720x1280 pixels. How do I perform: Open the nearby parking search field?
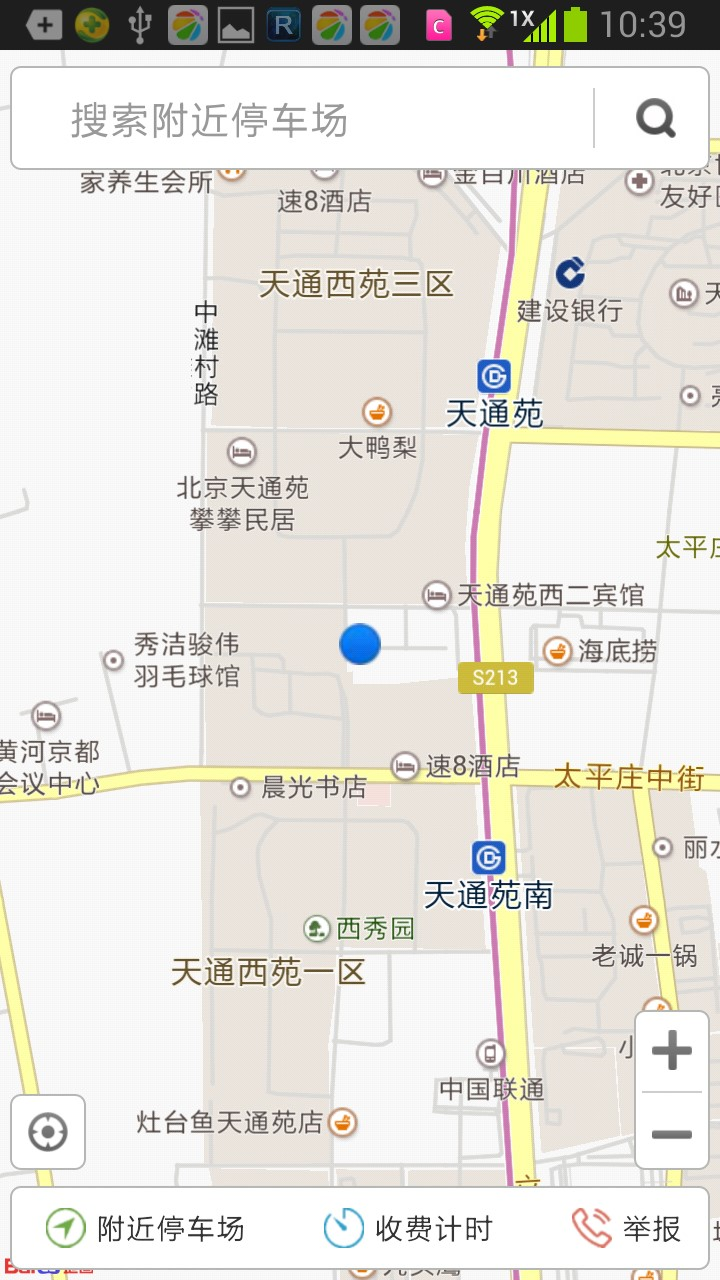(300, 120)
